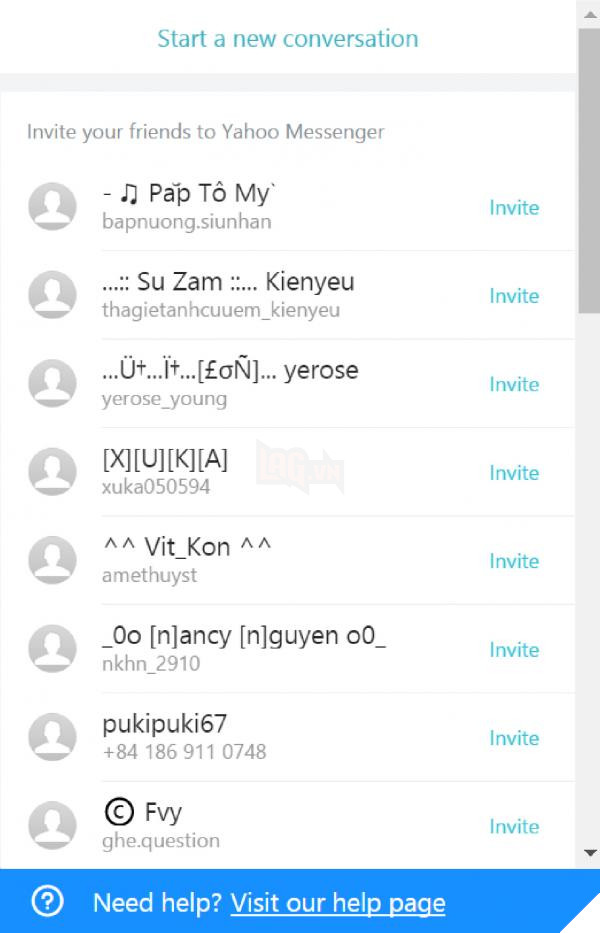Viewport: 600px width, 933px height.
Task: Visit our help page link
Action: (337, 903)
